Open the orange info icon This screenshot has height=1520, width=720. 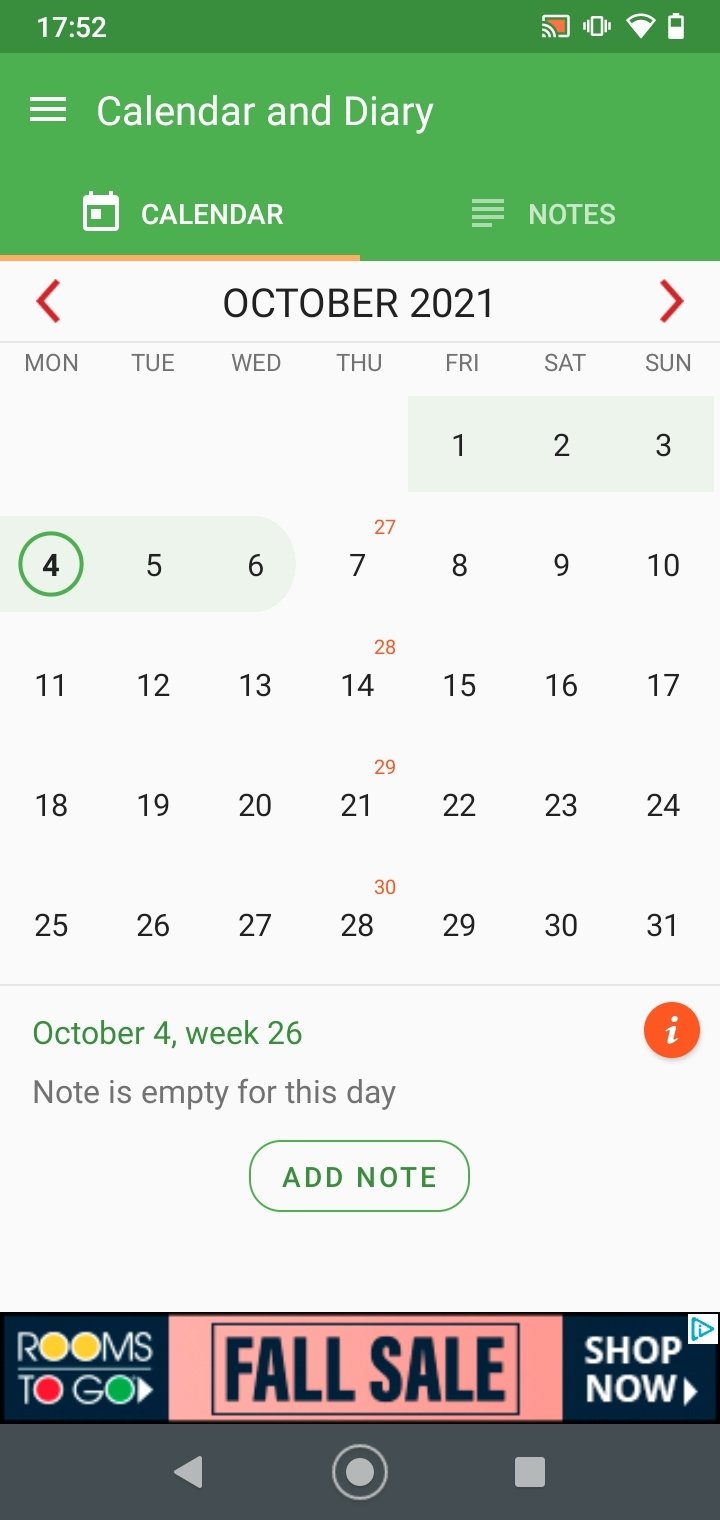[671, 1029]
